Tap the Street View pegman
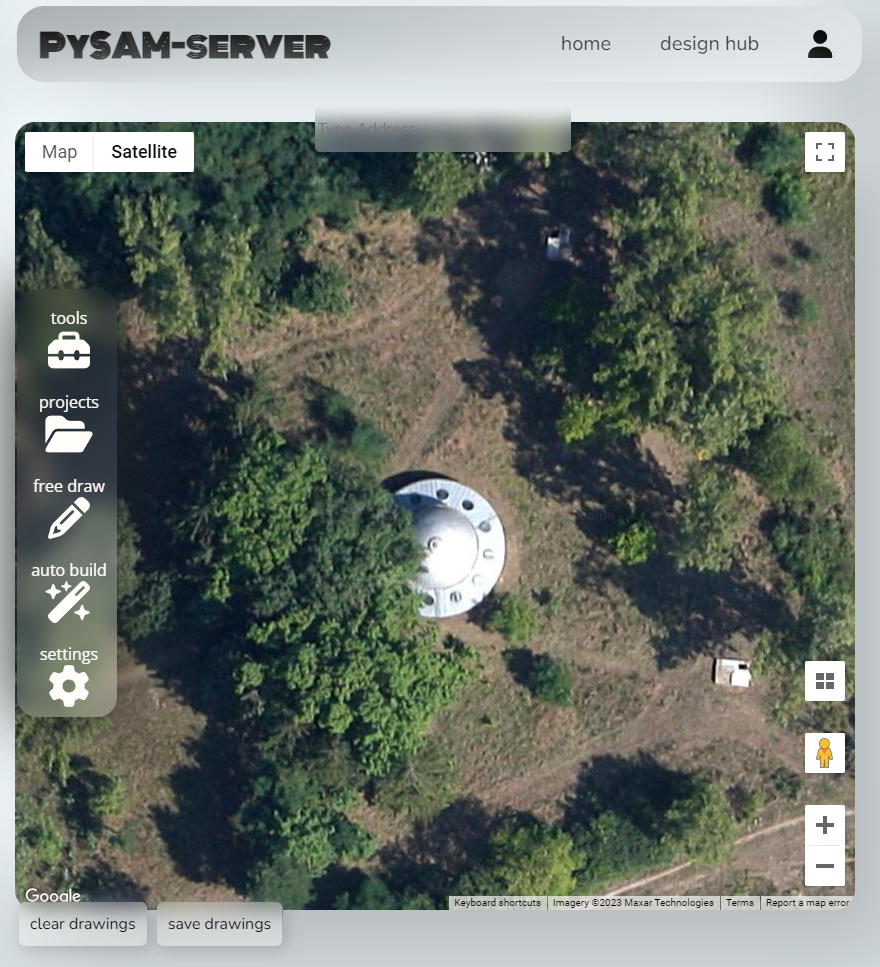The width and height of the screenshot is (880, 967). click(x=825, y=753)
